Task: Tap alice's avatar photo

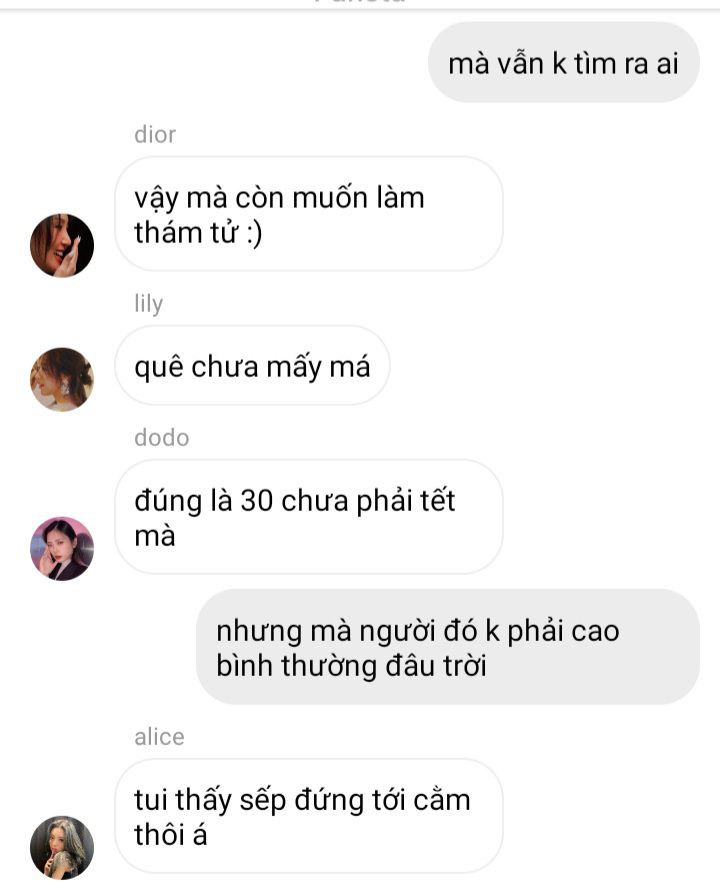Action: 62,847
